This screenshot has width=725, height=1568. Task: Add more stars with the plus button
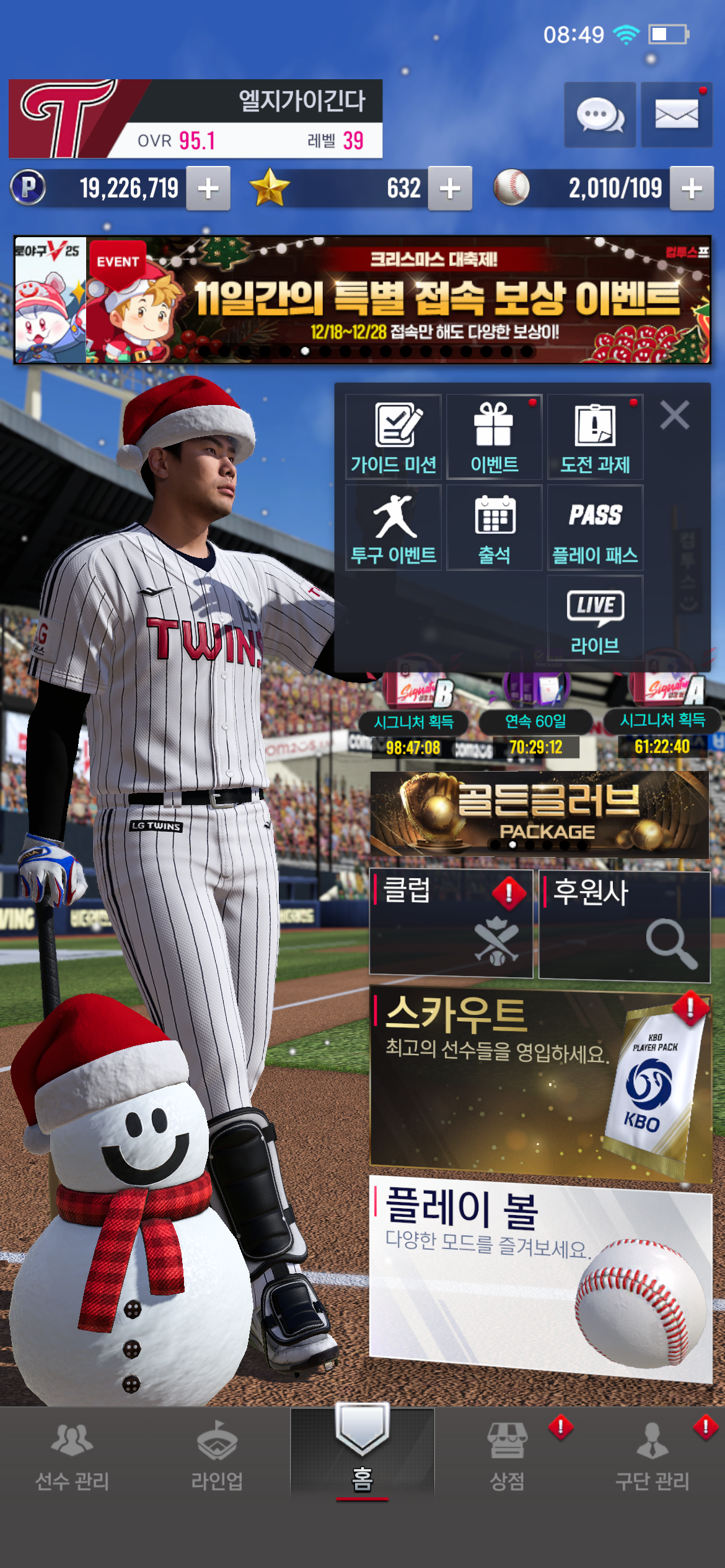point(450,188)
